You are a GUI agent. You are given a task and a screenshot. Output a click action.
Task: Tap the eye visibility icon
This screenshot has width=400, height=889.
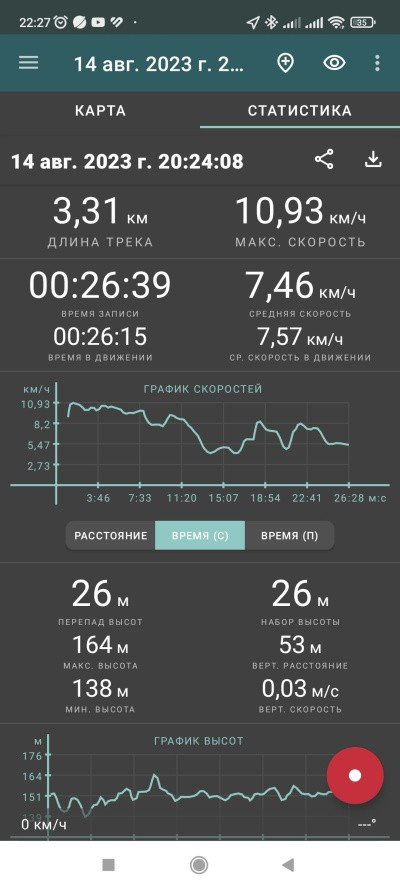334,63
